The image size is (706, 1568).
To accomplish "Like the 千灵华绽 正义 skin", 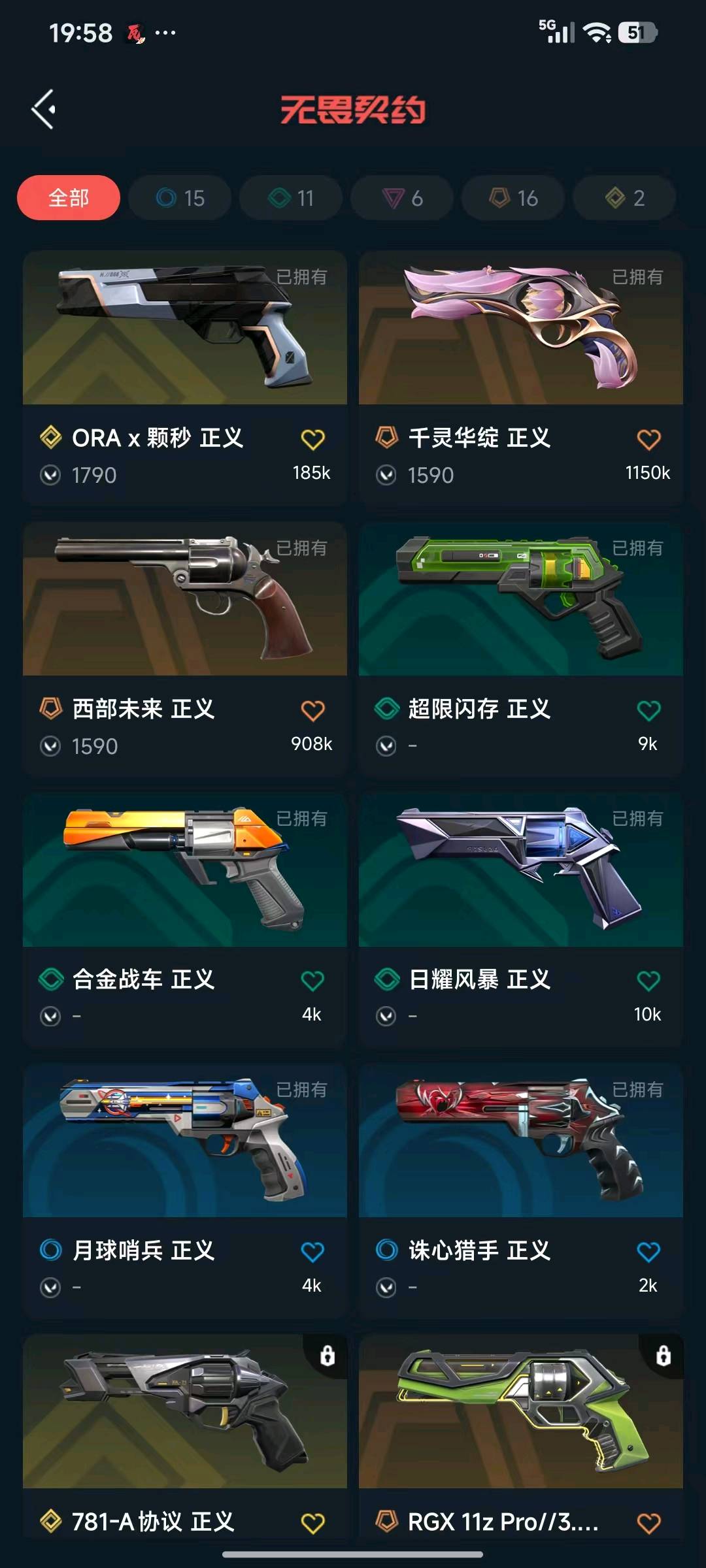I will pyautogui.click(x=648, y=440).
